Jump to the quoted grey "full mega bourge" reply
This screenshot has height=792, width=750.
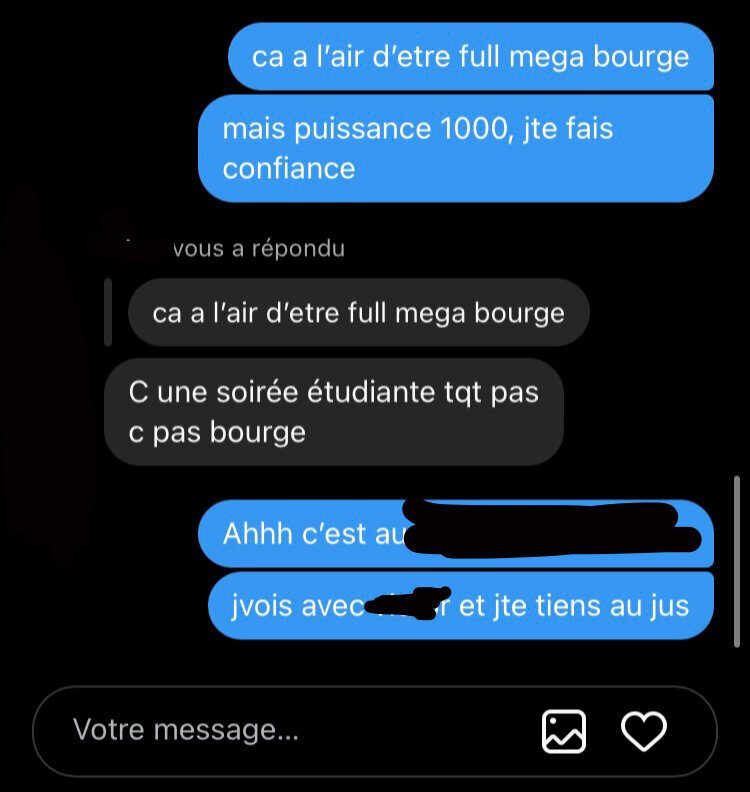[358, 313]
